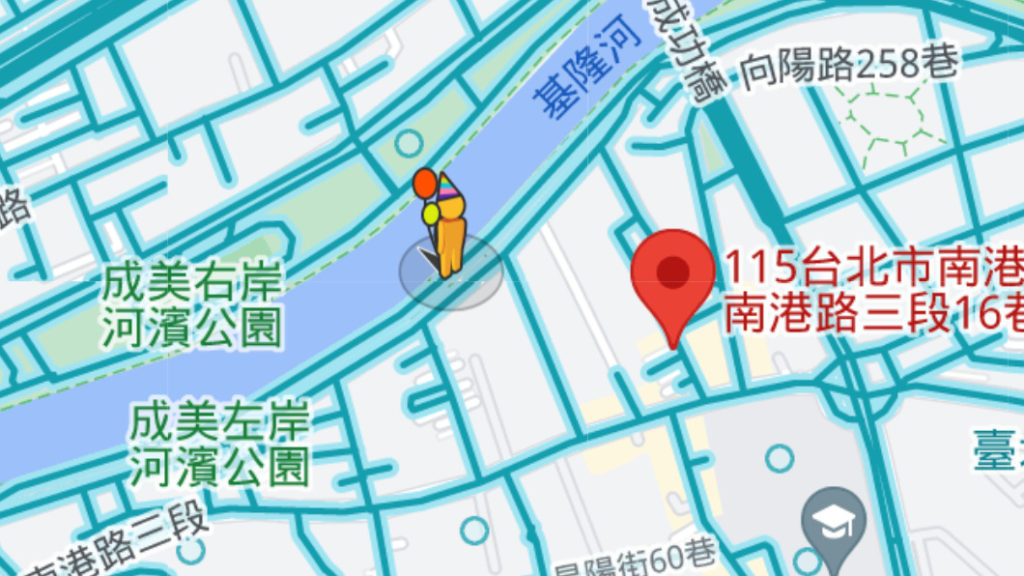Tap the red dropped location pin
The image size is (1024, 576).
pos(674,275)
